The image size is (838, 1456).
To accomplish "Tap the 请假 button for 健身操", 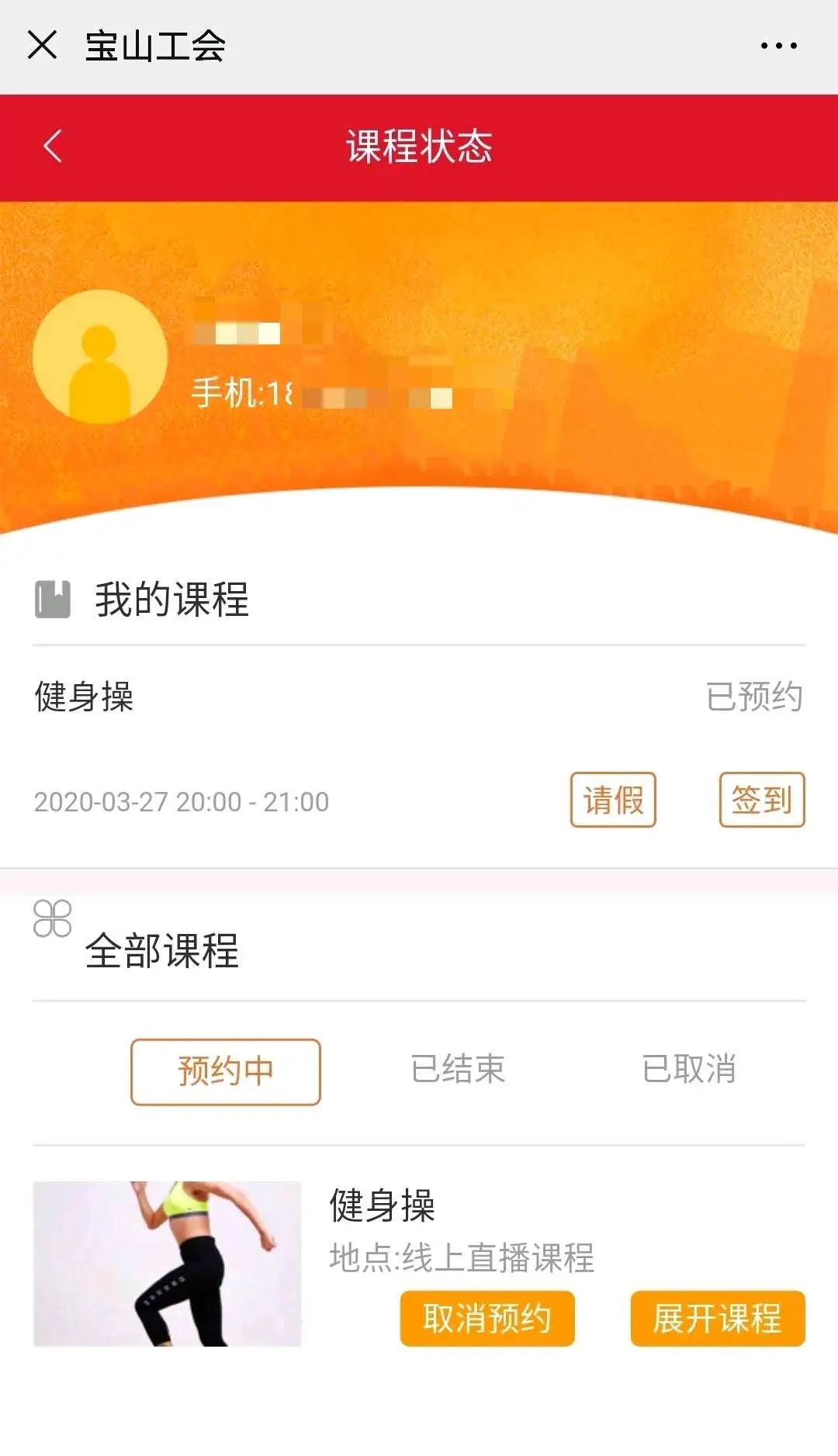I will (x=613, y=800).
